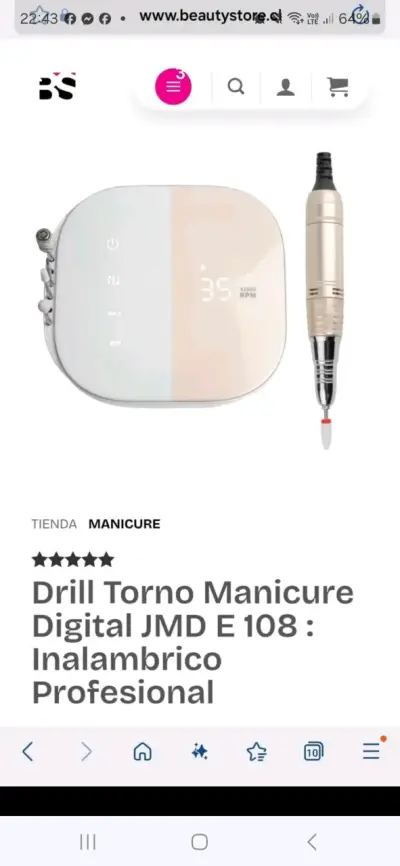Open the TIENDA breadcrumb link
The width and height of the screenshot is (400, 866).
[54, 524]
